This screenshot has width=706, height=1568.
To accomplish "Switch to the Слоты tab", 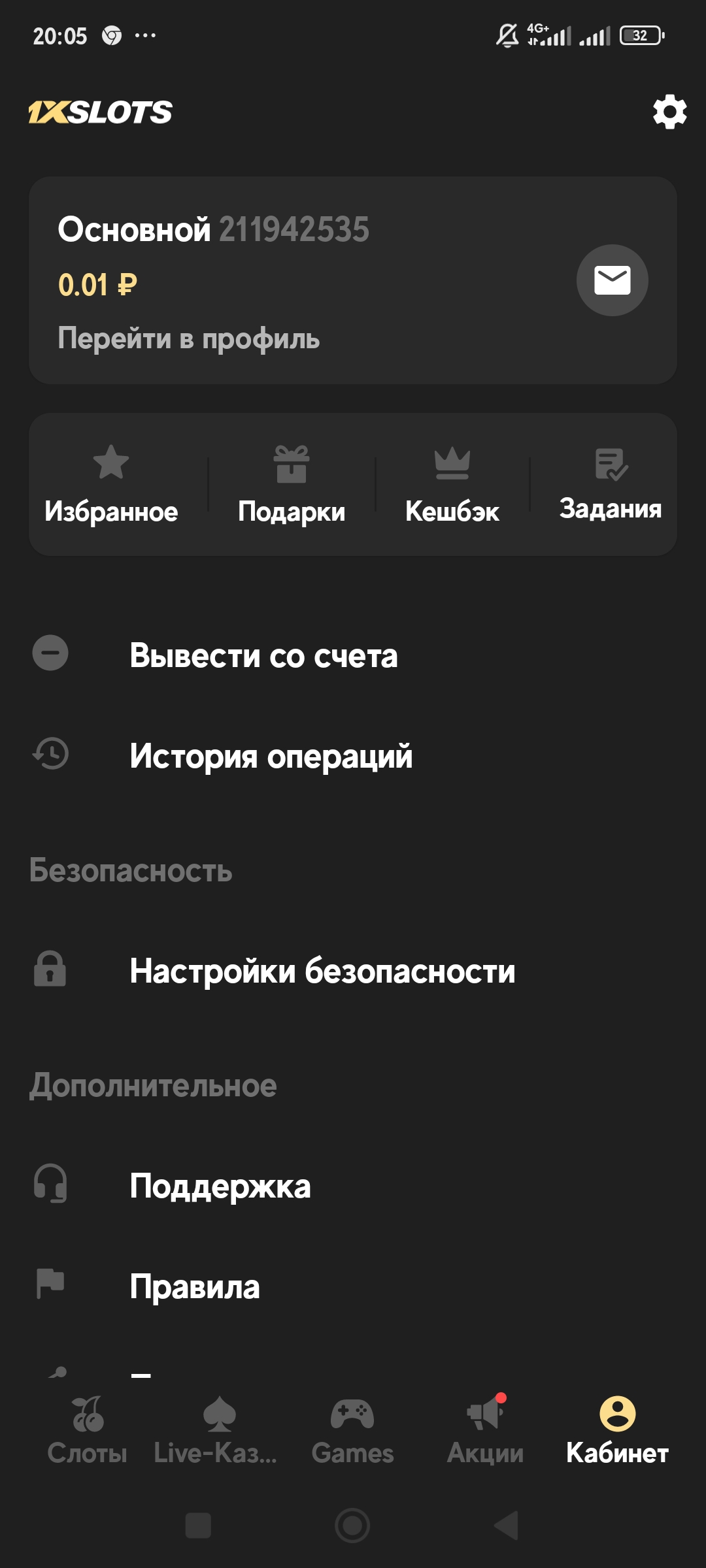I will coord(88,1431).
